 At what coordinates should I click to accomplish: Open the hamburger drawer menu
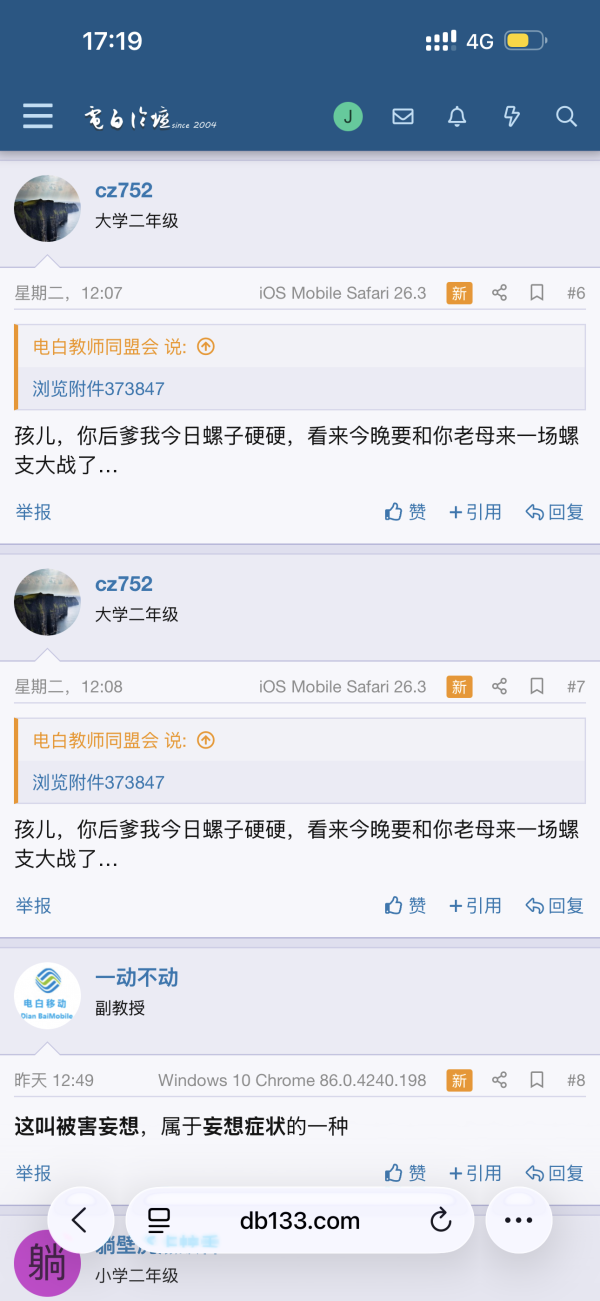coord(38,116)
